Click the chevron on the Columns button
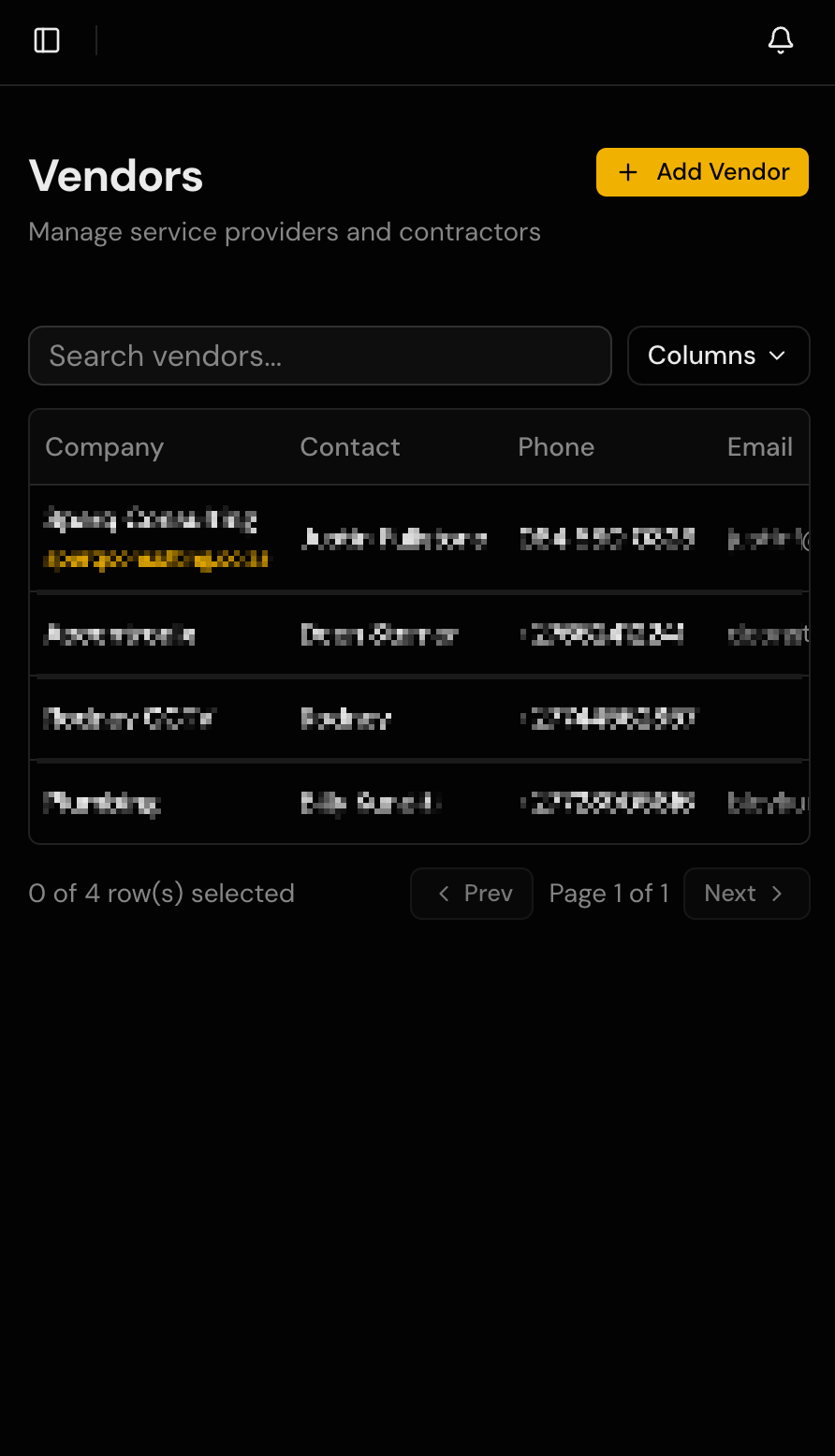This screenshot has width=835, height=1456. point(777,356)
